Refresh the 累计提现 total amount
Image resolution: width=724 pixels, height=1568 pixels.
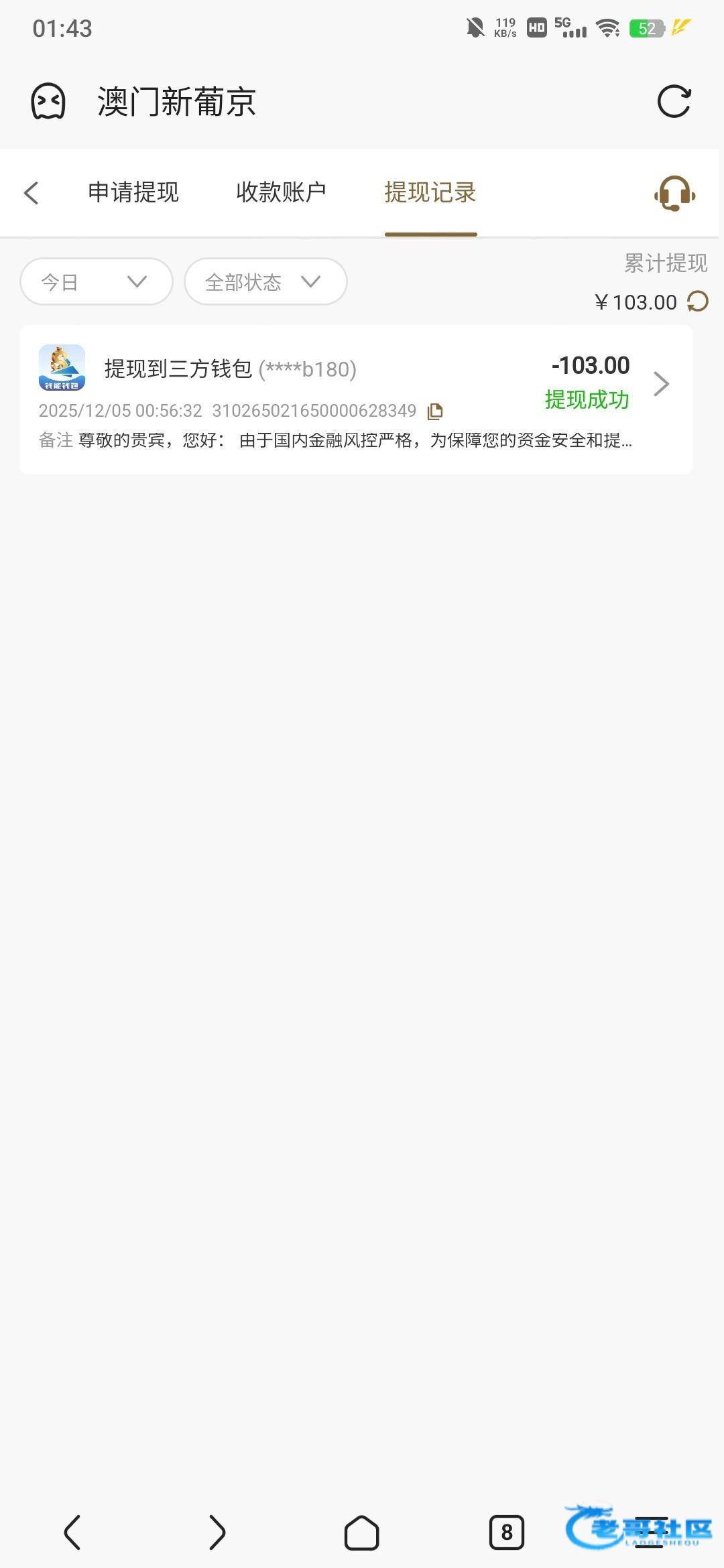[698, 302]
